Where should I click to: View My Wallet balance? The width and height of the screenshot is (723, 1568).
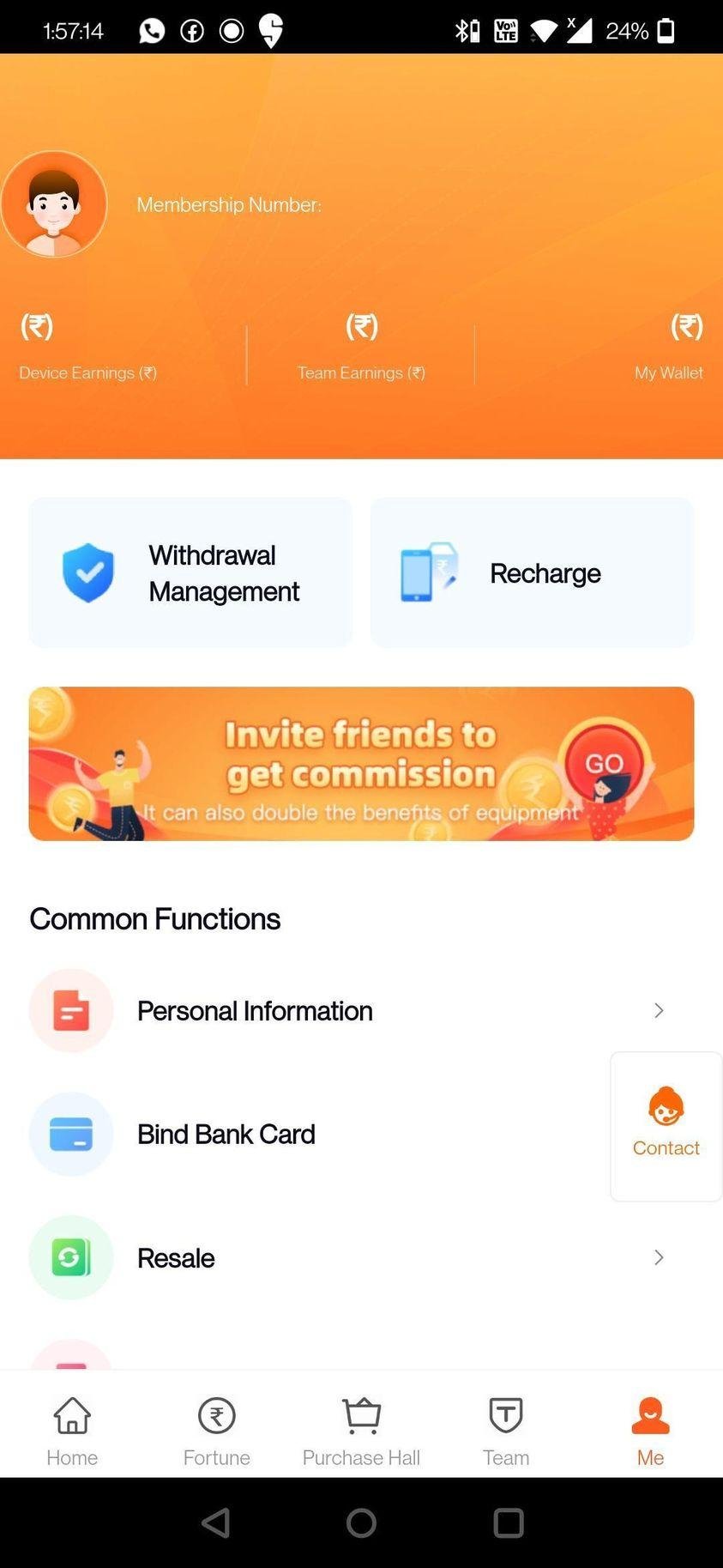pos(667,348)
